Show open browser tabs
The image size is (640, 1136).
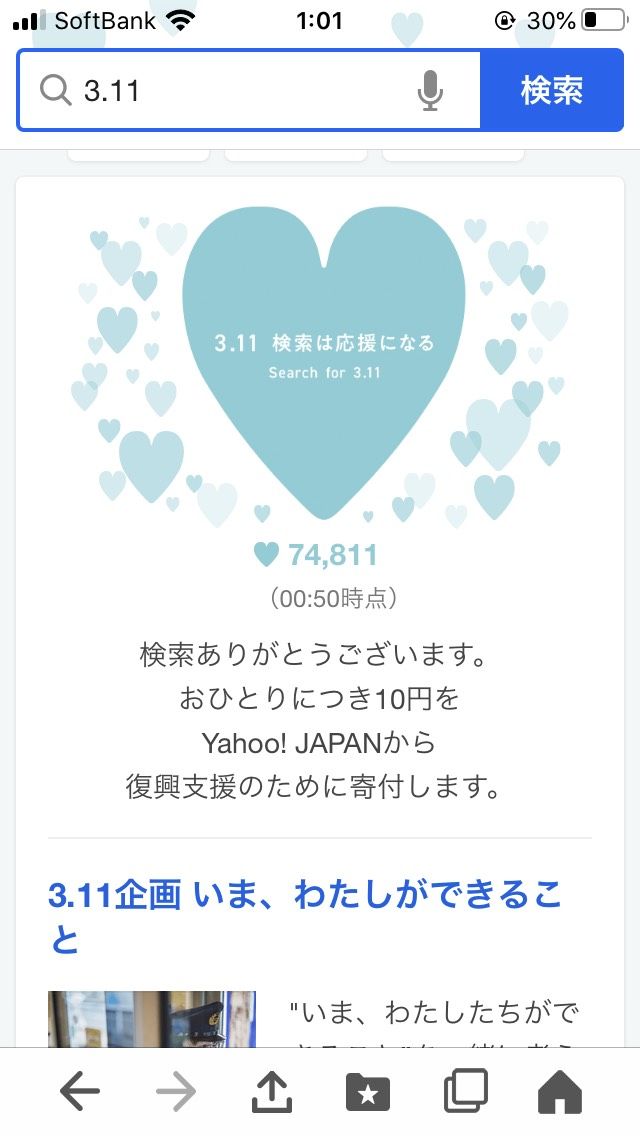coord(464,1092)
